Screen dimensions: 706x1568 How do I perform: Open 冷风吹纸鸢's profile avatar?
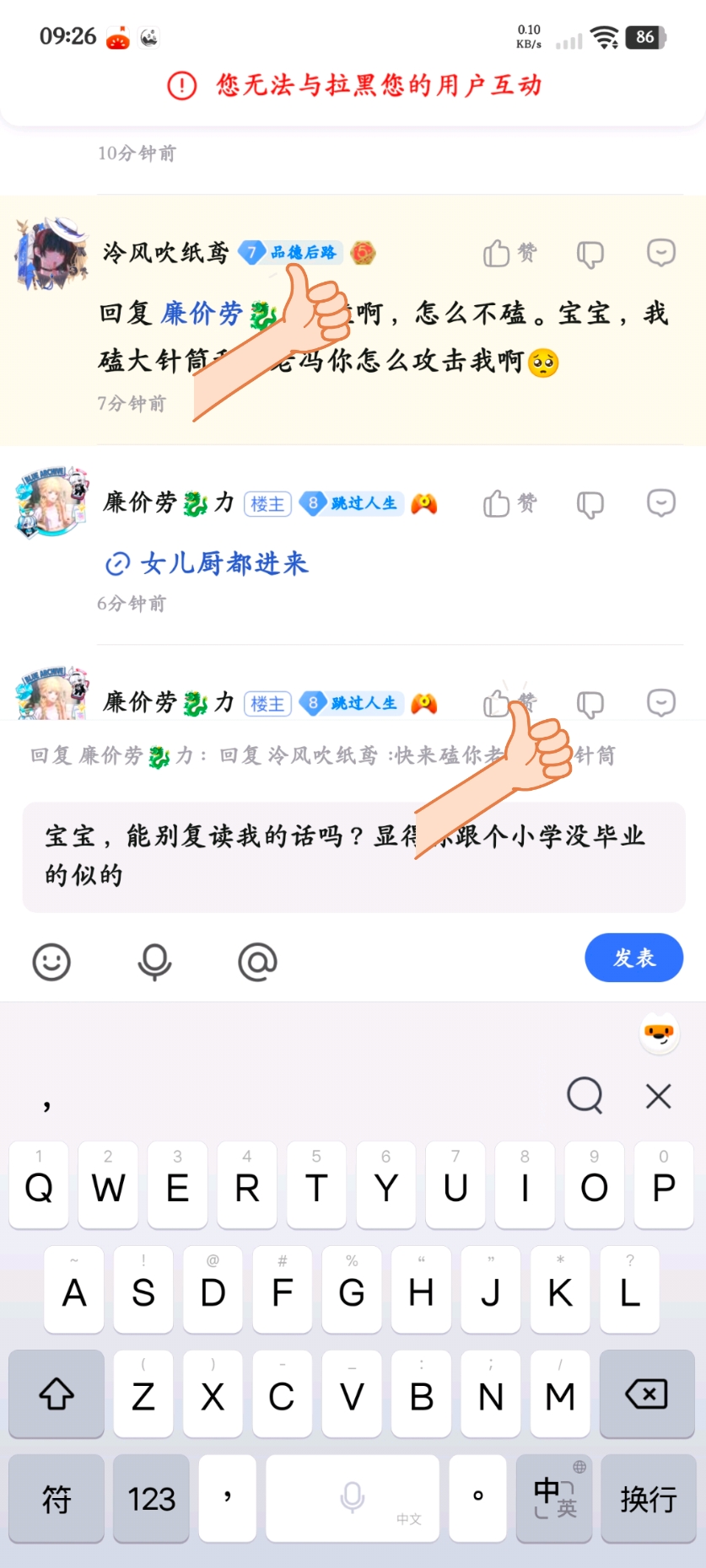pos(51,253)
